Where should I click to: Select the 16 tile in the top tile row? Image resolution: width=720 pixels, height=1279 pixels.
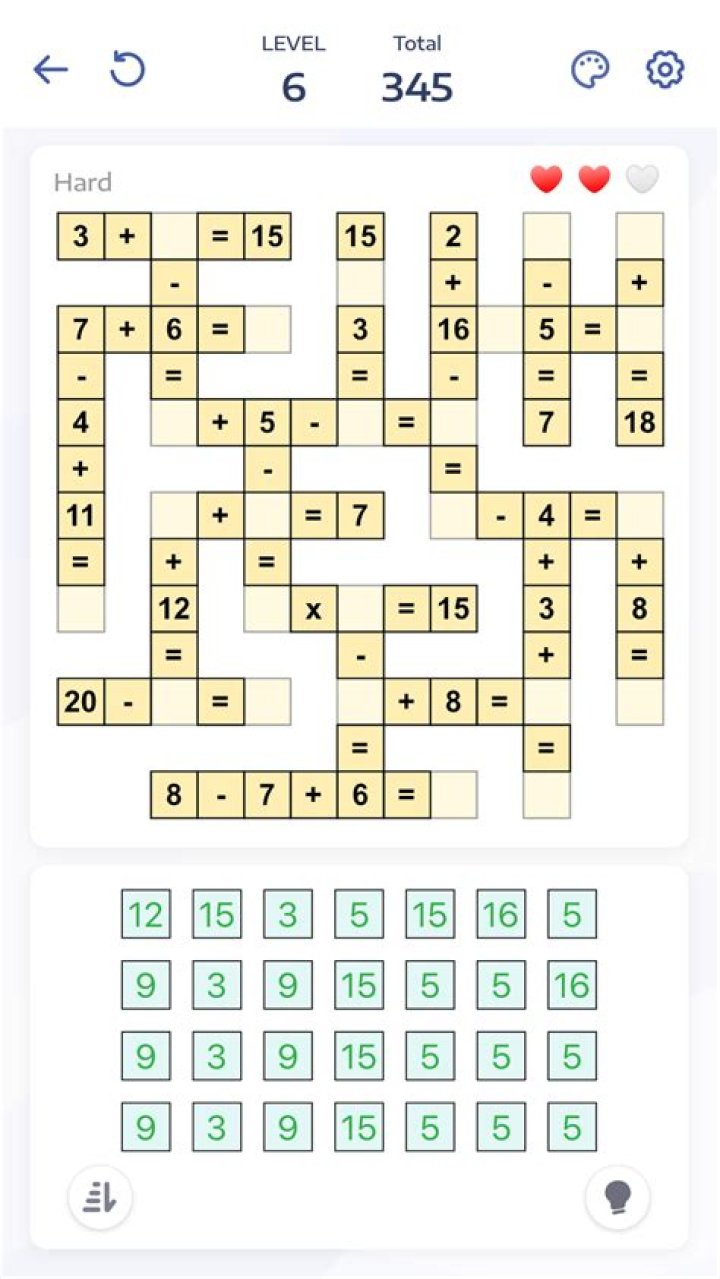(x=499, y=913)
